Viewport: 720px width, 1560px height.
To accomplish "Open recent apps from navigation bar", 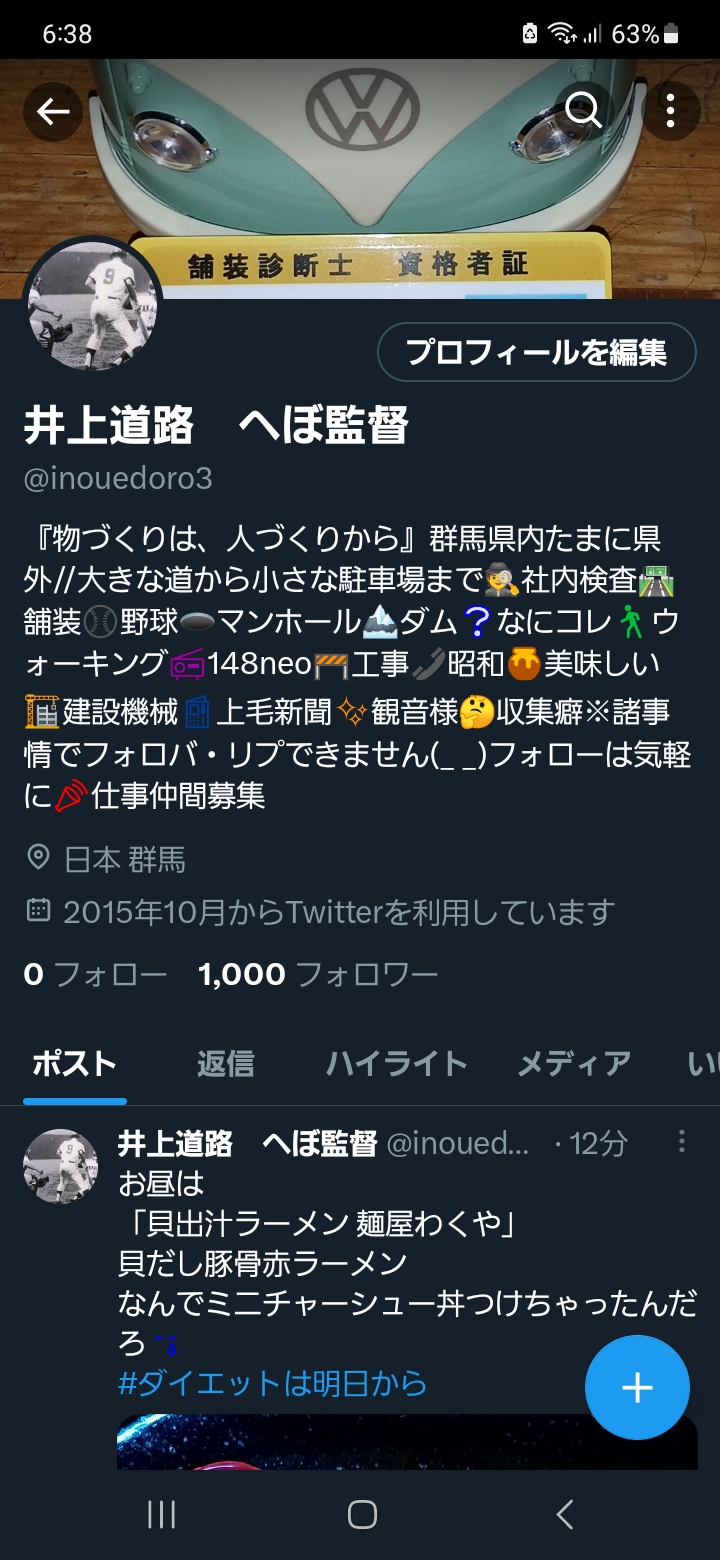I will pyautogui.click(x=161, y=1514).
